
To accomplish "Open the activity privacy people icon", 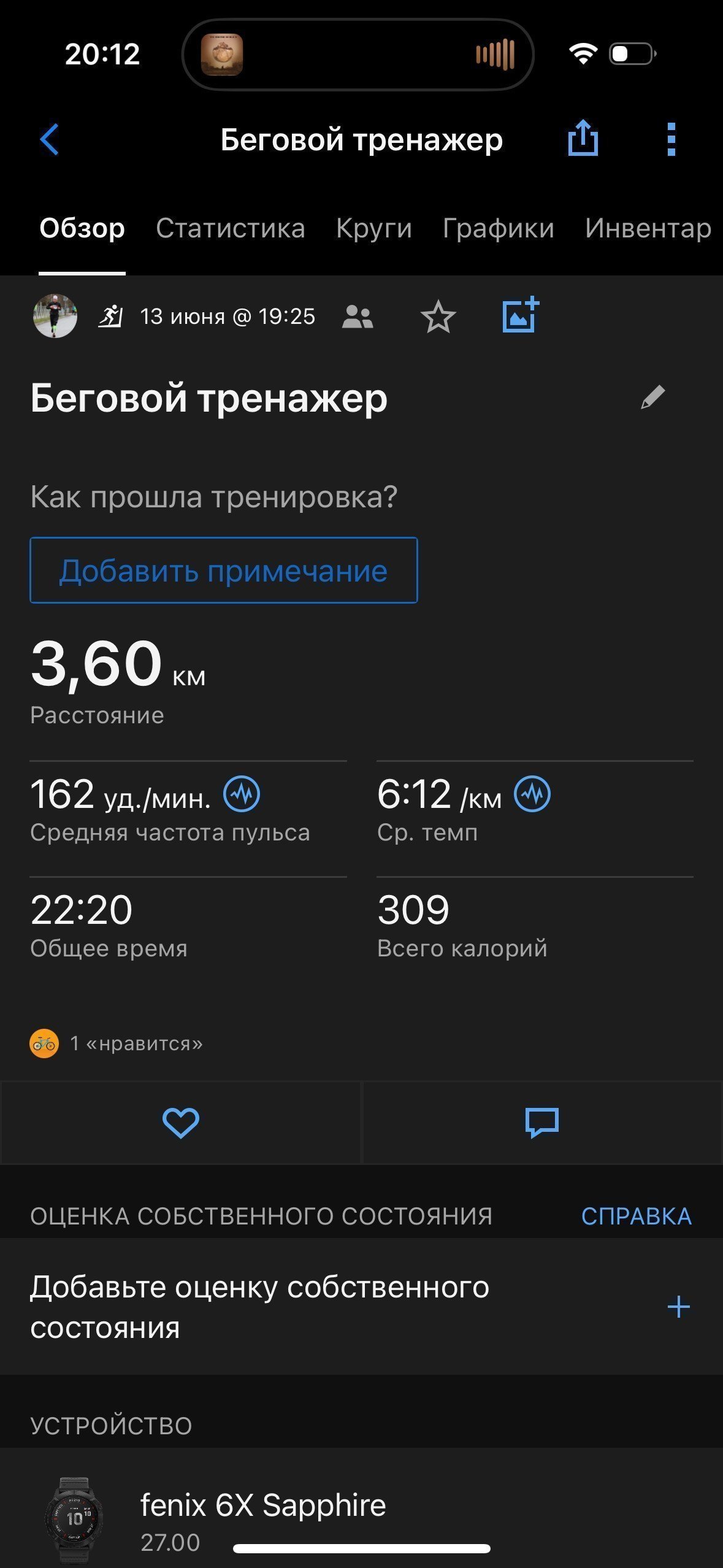I will tap(358, 317).
